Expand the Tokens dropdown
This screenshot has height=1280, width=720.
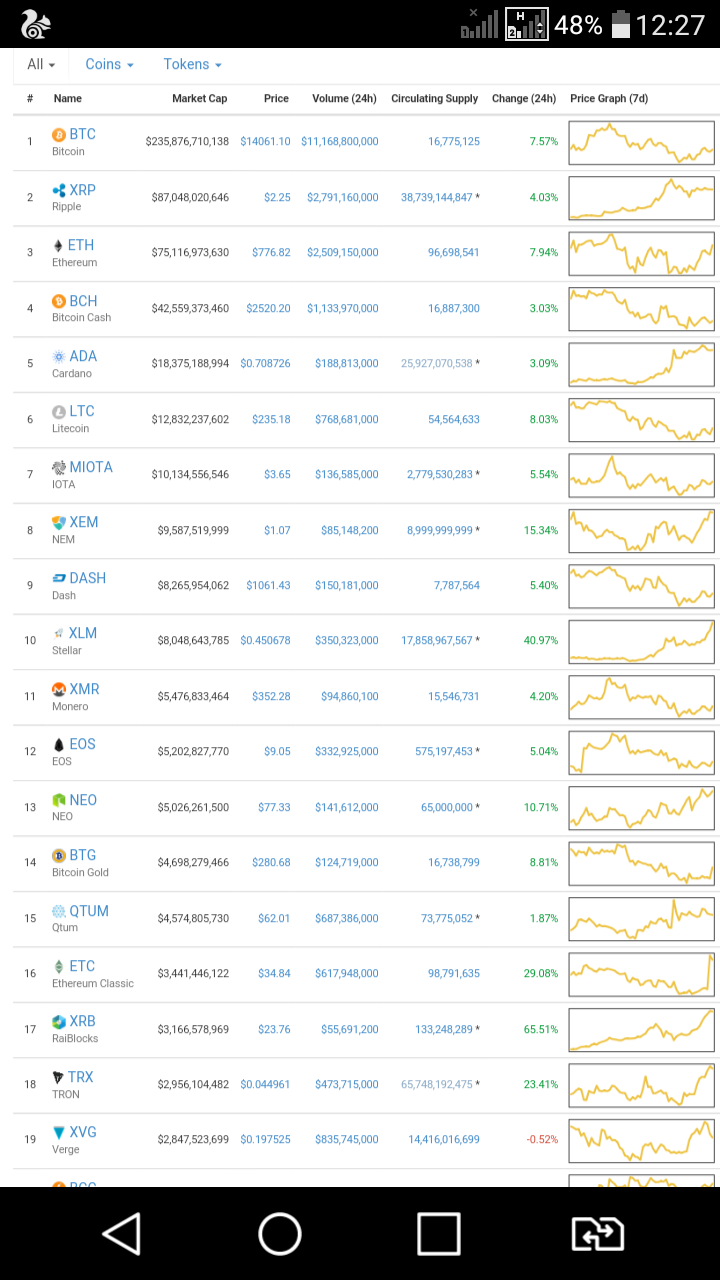pos(192,64)
